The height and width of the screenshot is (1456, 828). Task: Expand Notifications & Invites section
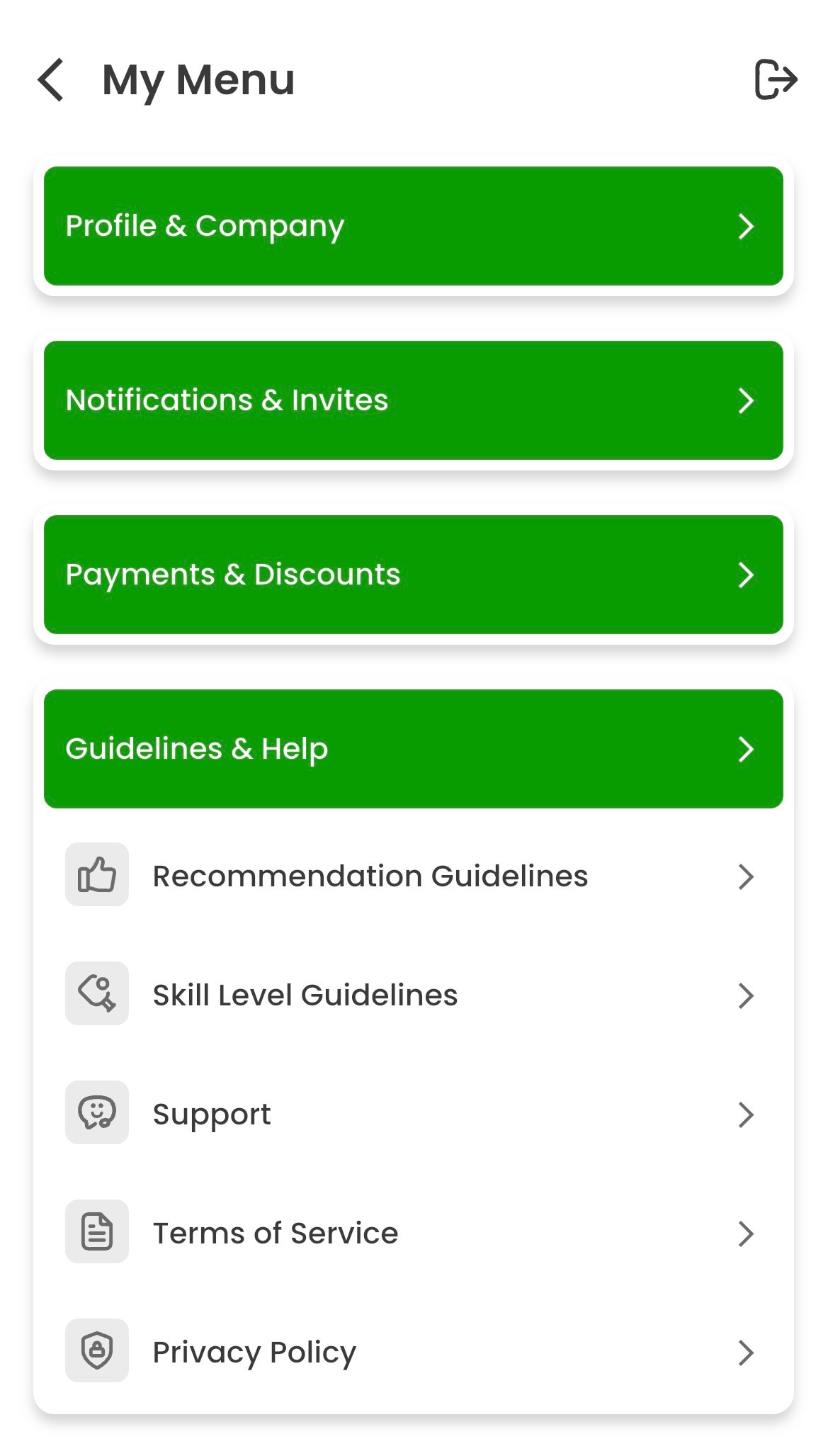click(x=413, y=400)
